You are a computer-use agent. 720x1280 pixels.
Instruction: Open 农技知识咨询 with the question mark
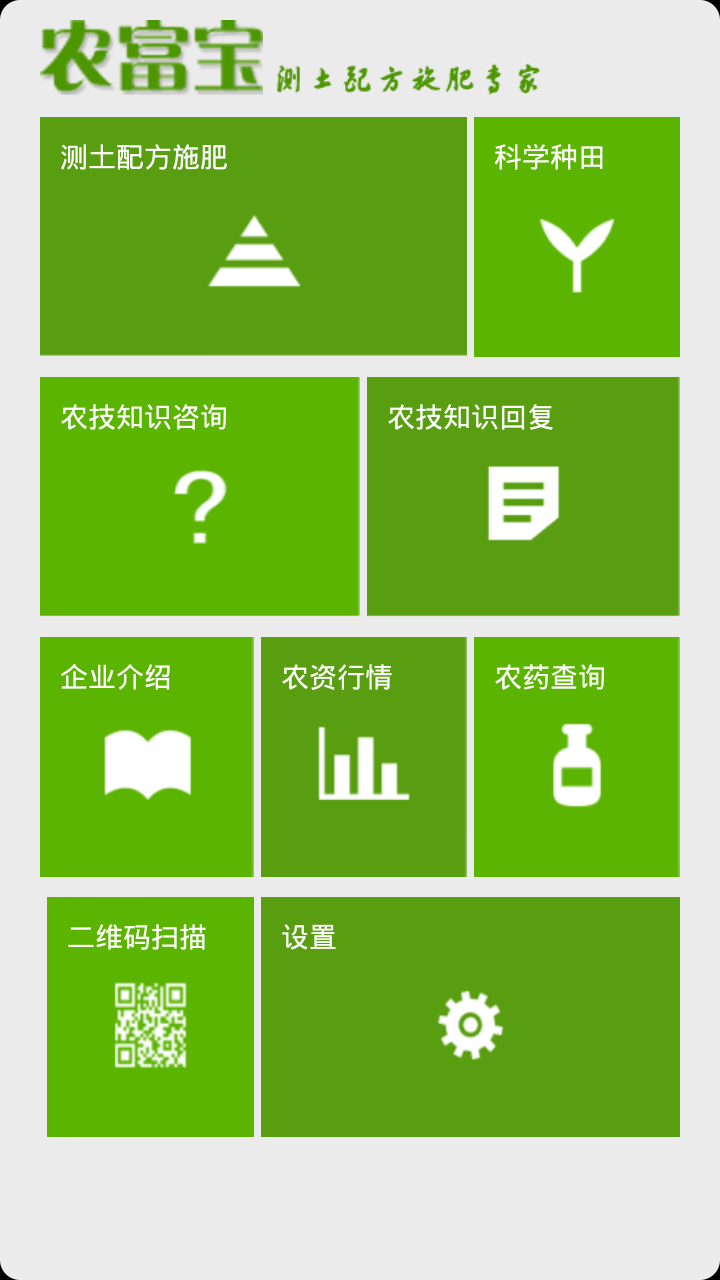(200, 496)
